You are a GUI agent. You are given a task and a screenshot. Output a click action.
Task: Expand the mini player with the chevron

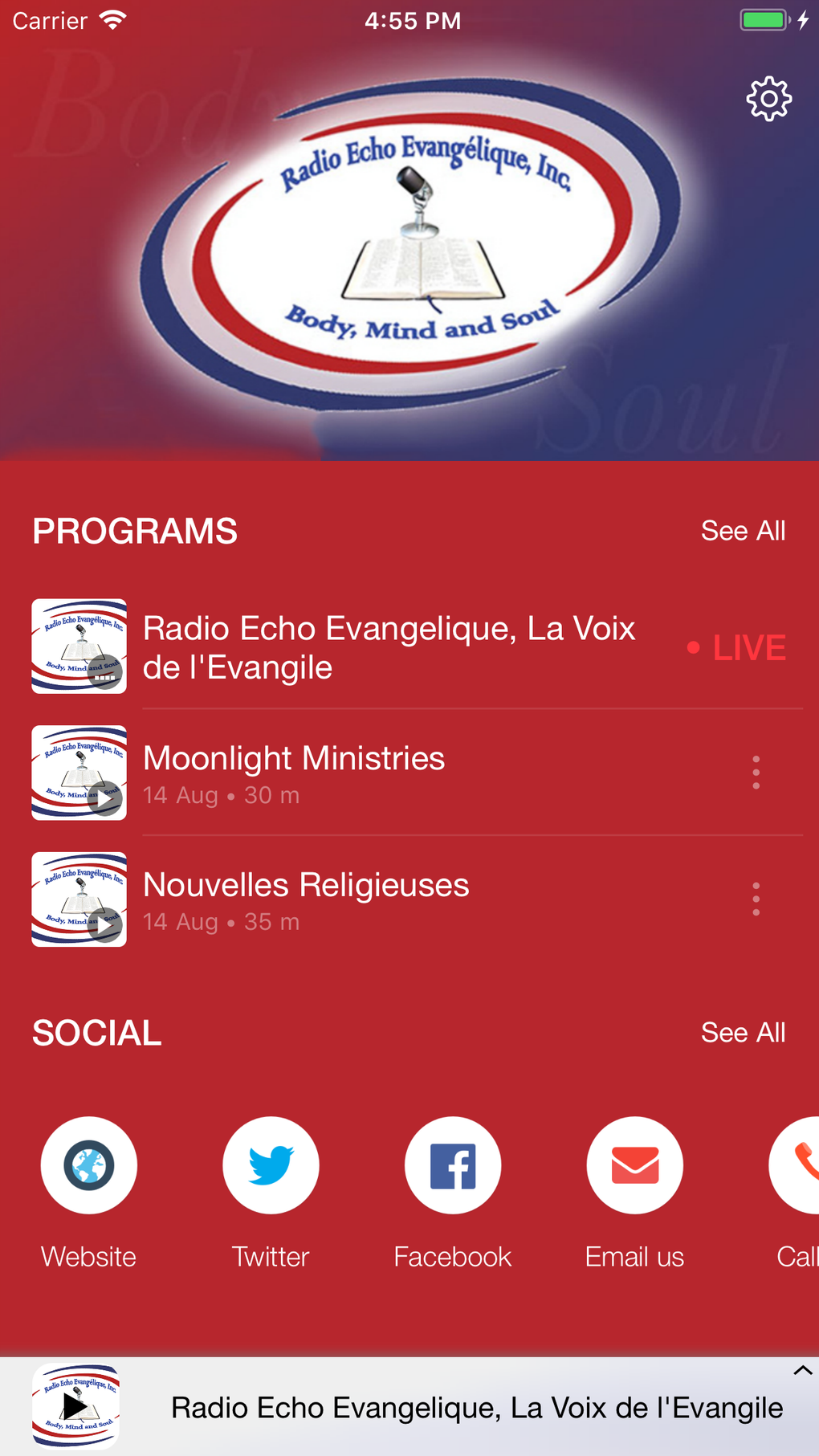(802, 1371)
